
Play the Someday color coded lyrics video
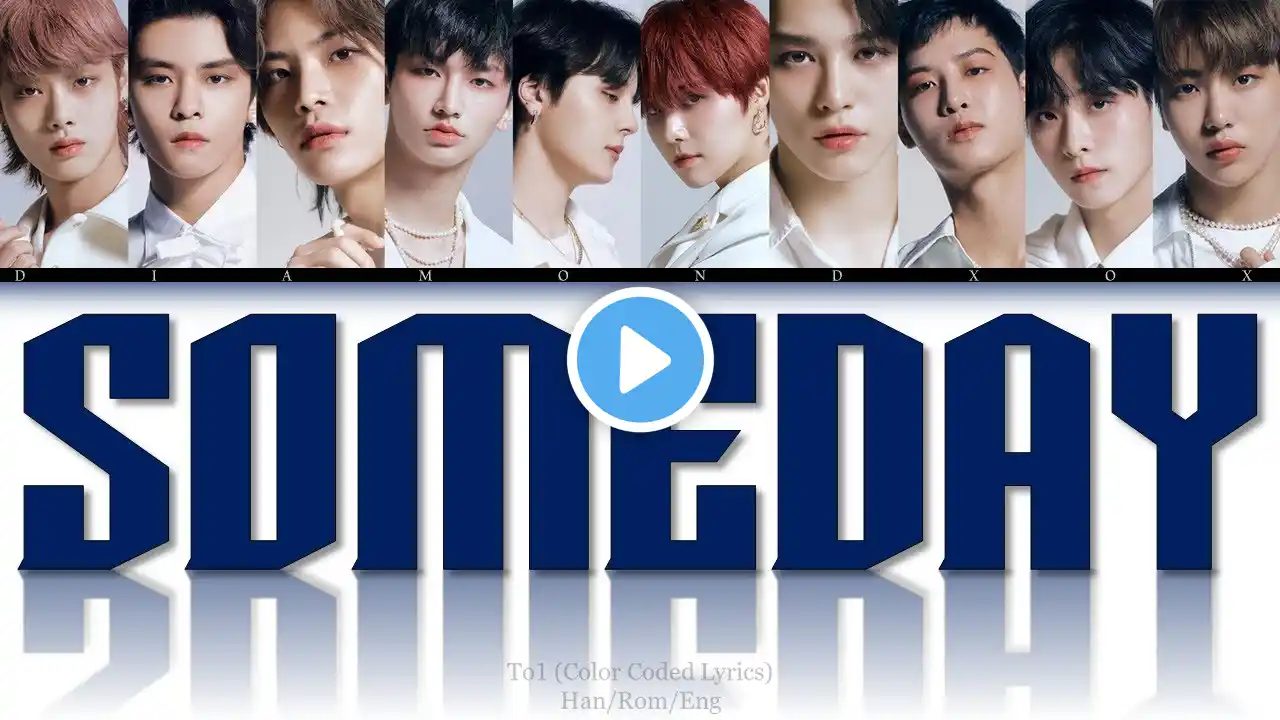coord(640,359)
